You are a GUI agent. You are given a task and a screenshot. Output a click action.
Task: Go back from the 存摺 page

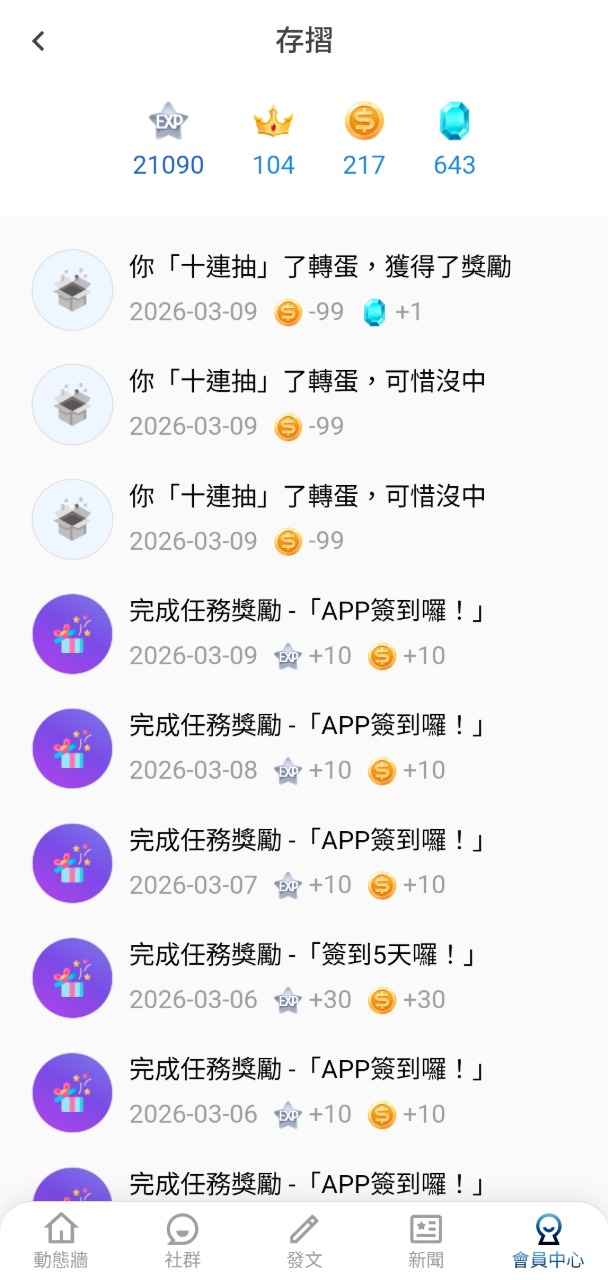[39, 41]
